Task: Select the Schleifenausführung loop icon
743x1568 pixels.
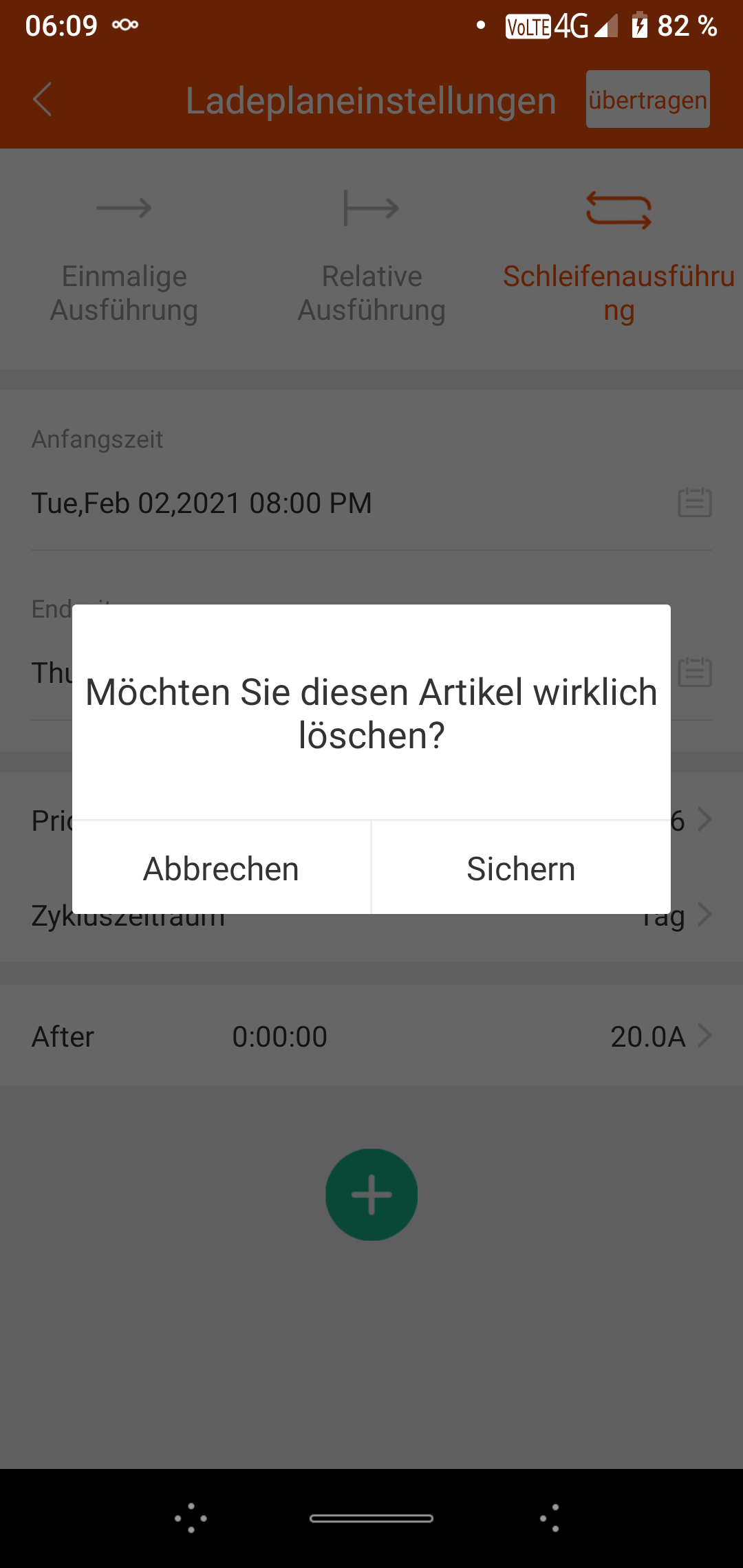Action: 618,210
